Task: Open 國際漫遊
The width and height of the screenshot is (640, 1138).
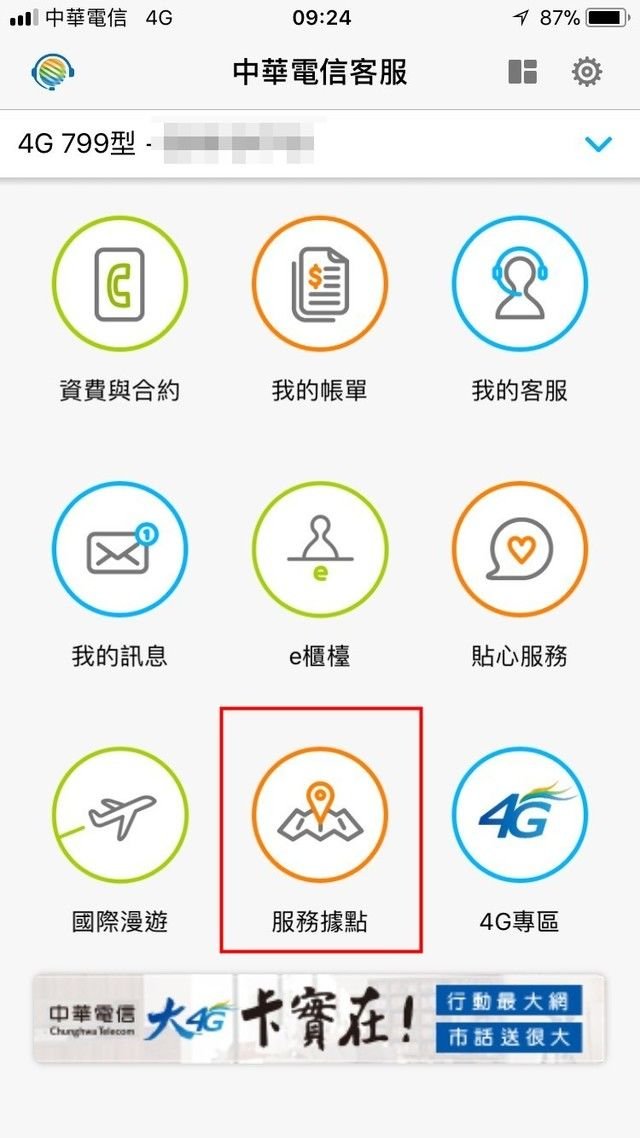Action: [x=120, y=815]
